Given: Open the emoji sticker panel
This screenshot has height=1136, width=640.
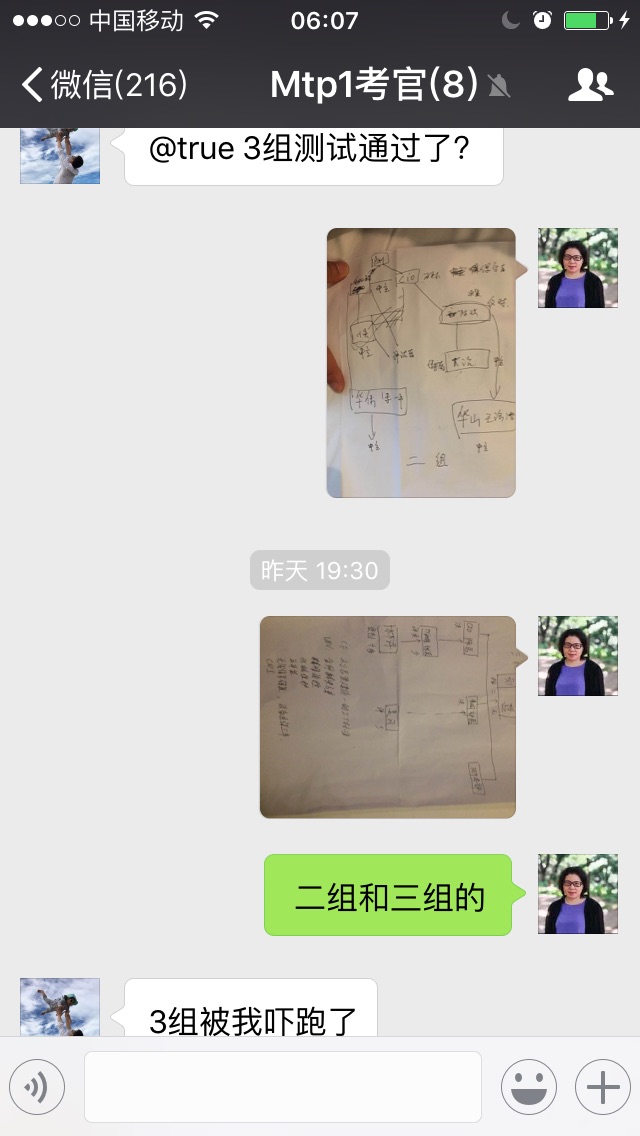Looking at the screenshot, I should point(528,1086).
